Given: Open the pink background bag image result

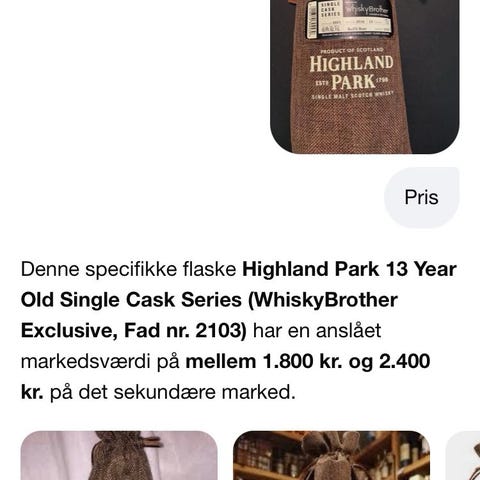Looking at the screenshot, I should (x=119, y=455).
